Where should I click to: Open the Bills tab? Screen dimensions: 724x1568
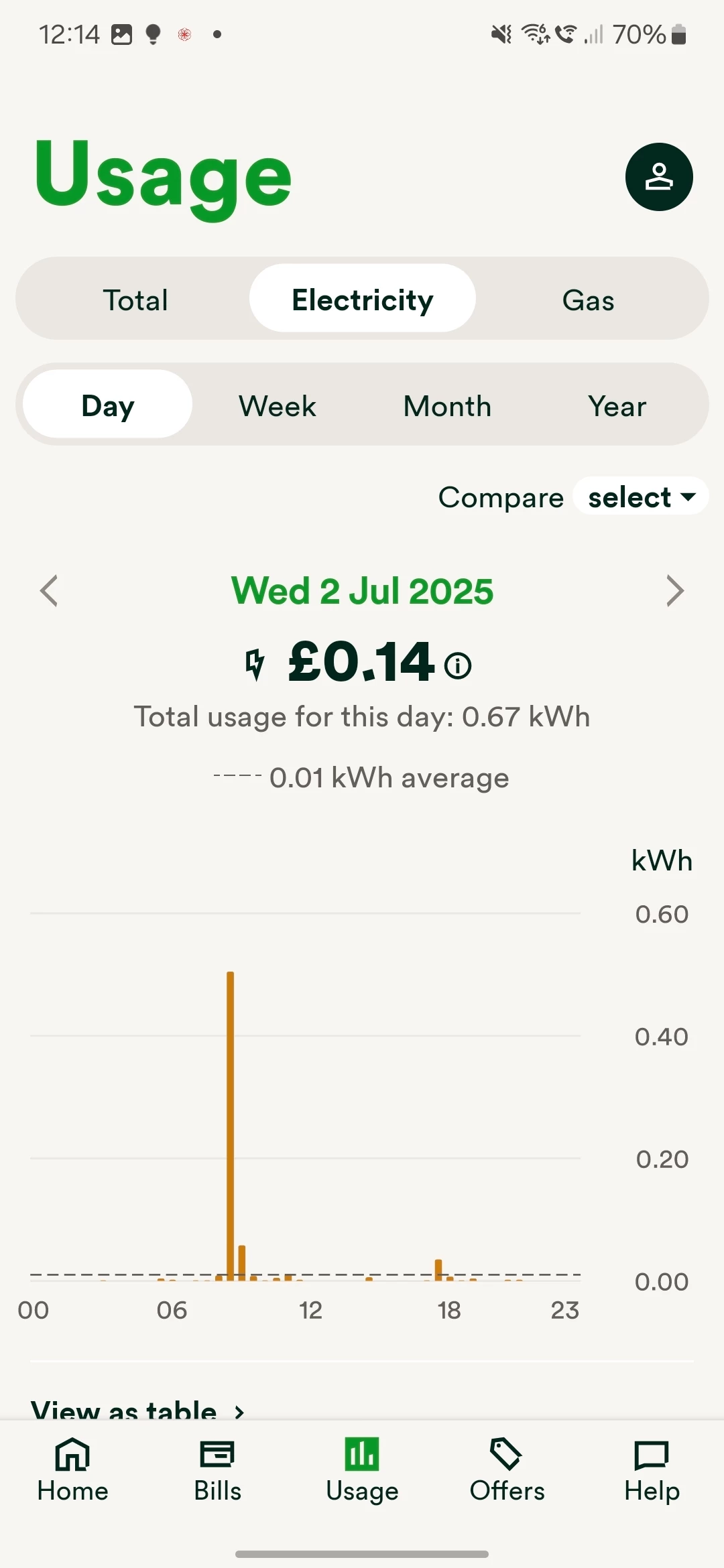[x=217, y=1471]
